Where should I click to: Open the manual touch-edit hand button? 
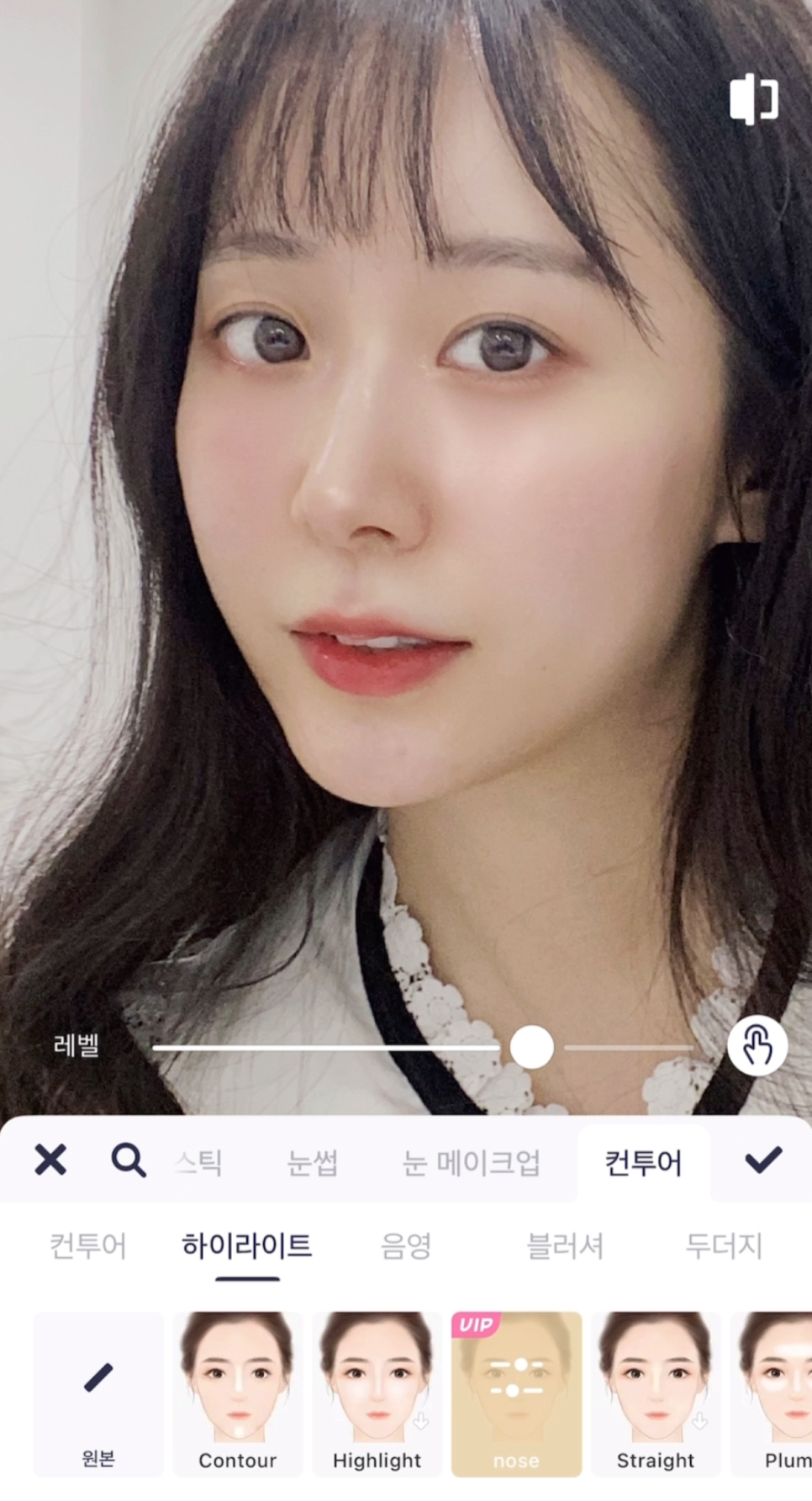tap(757, 1046)
